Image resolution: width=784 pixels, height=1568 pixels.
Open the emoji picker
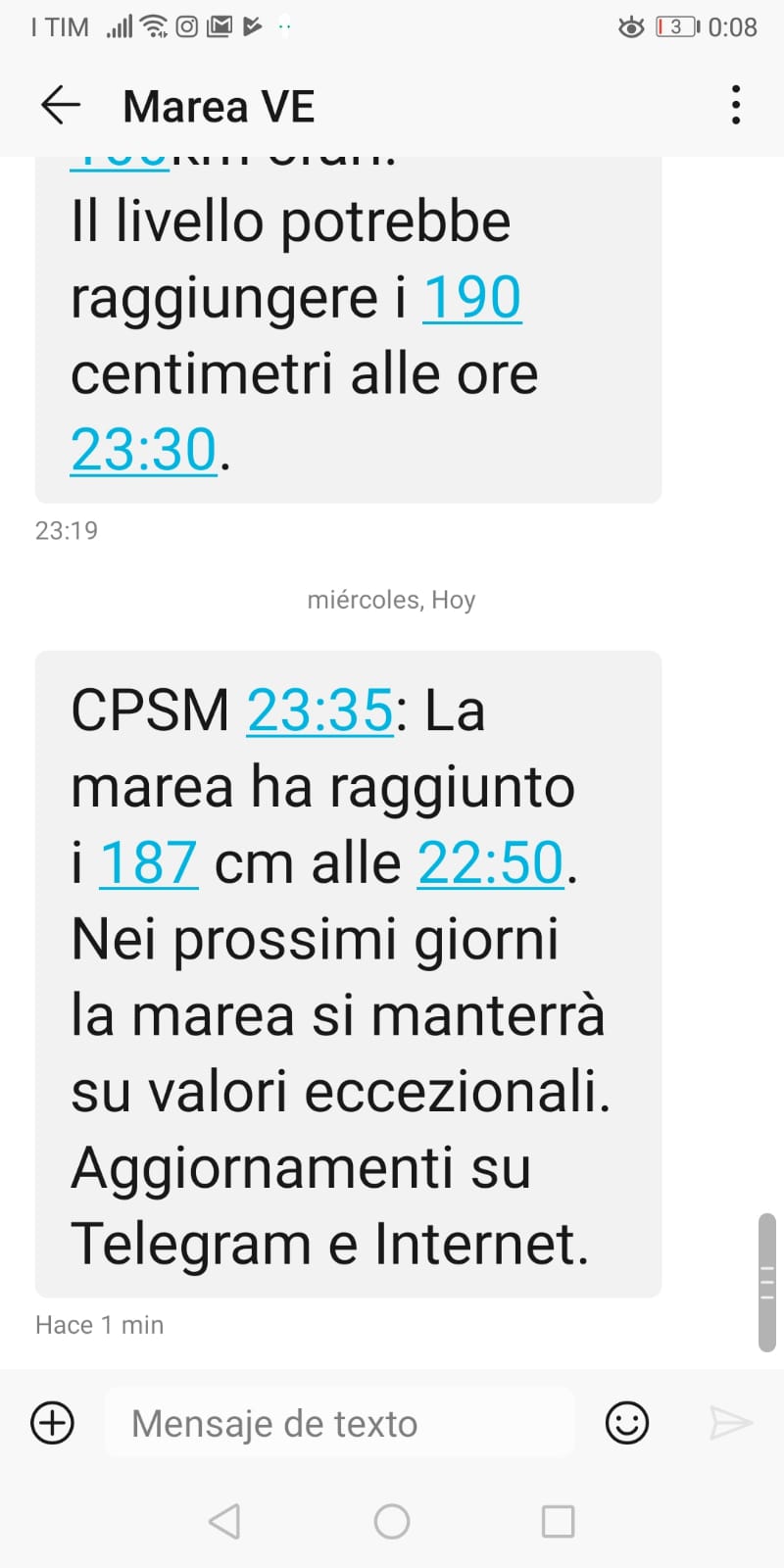(627, 1422)
